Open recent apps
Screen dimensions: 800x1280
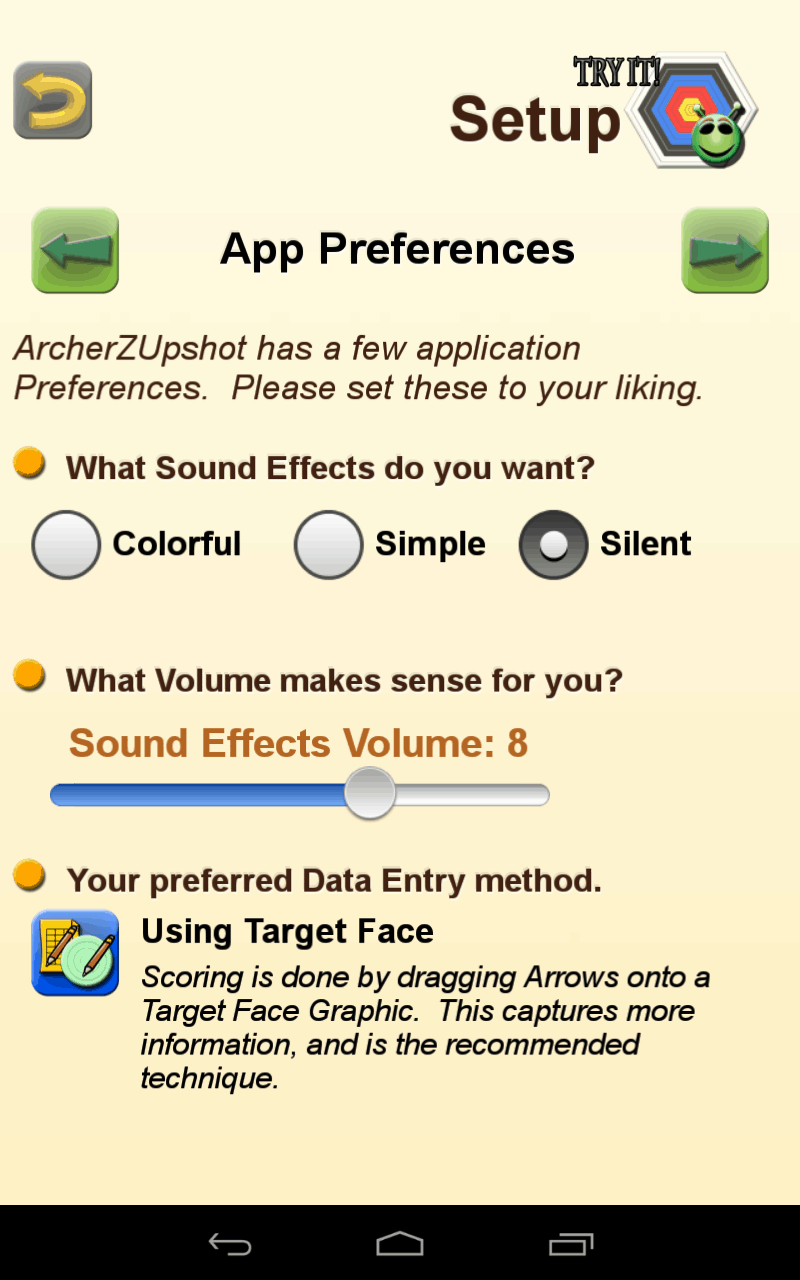click(x=571, y=1244)
